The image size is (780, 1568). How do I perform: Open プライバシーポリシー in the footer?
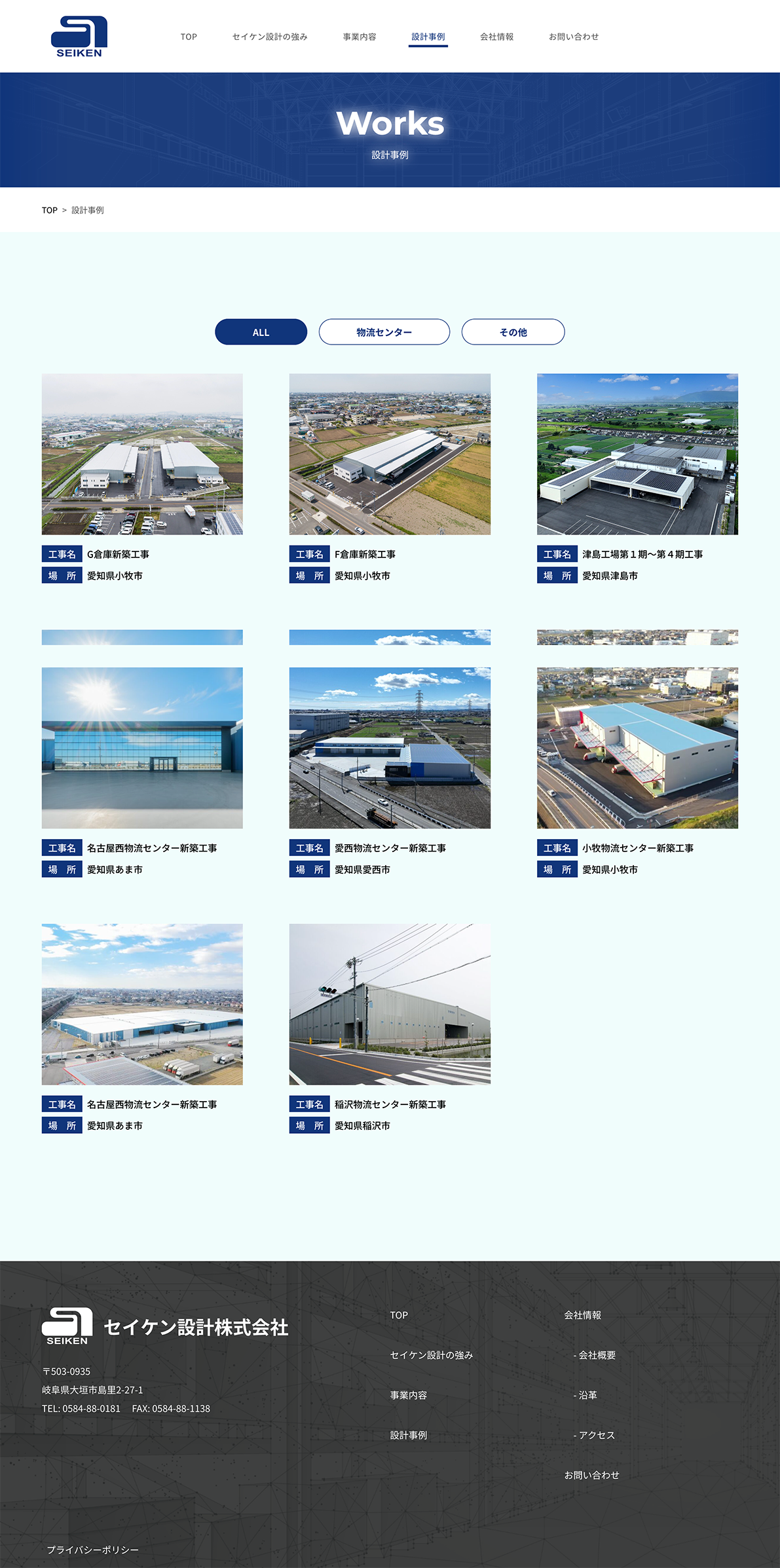92,1550
